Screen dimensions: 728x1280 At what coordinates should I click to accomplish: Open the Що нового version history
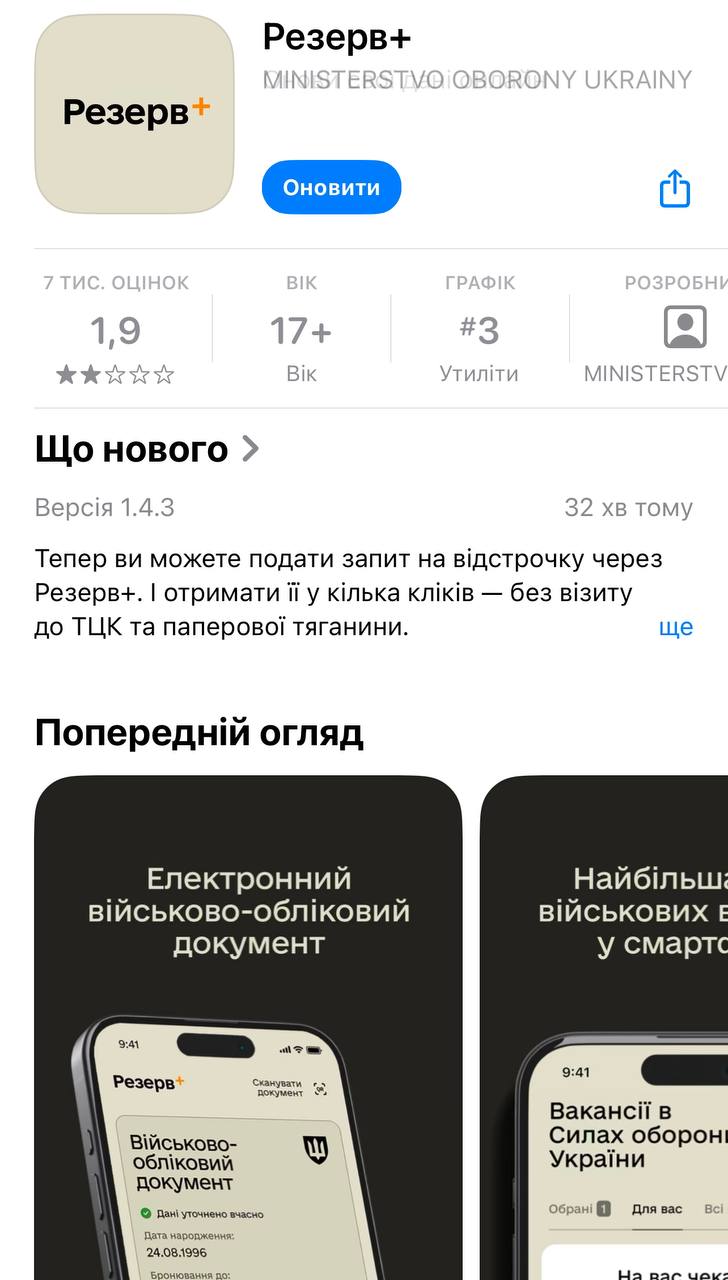tap(147, 450)
